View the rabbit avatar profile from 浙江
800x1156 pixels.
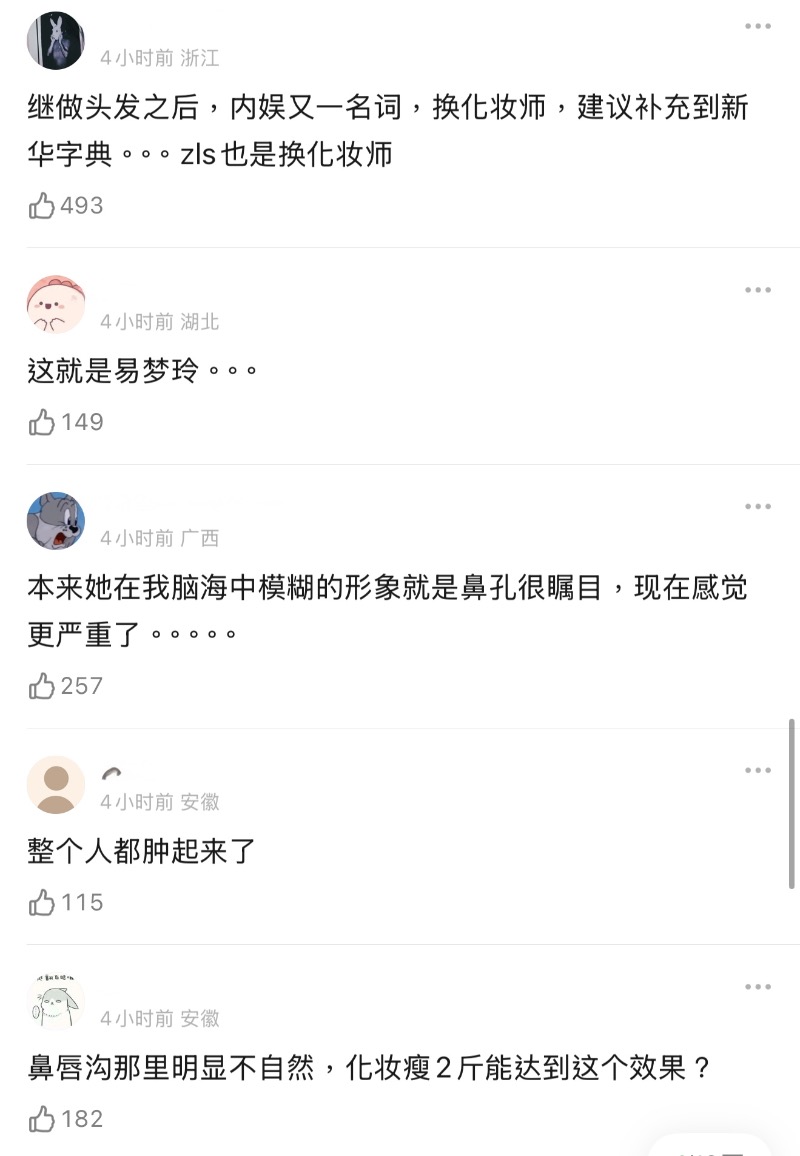click(56, 41)
